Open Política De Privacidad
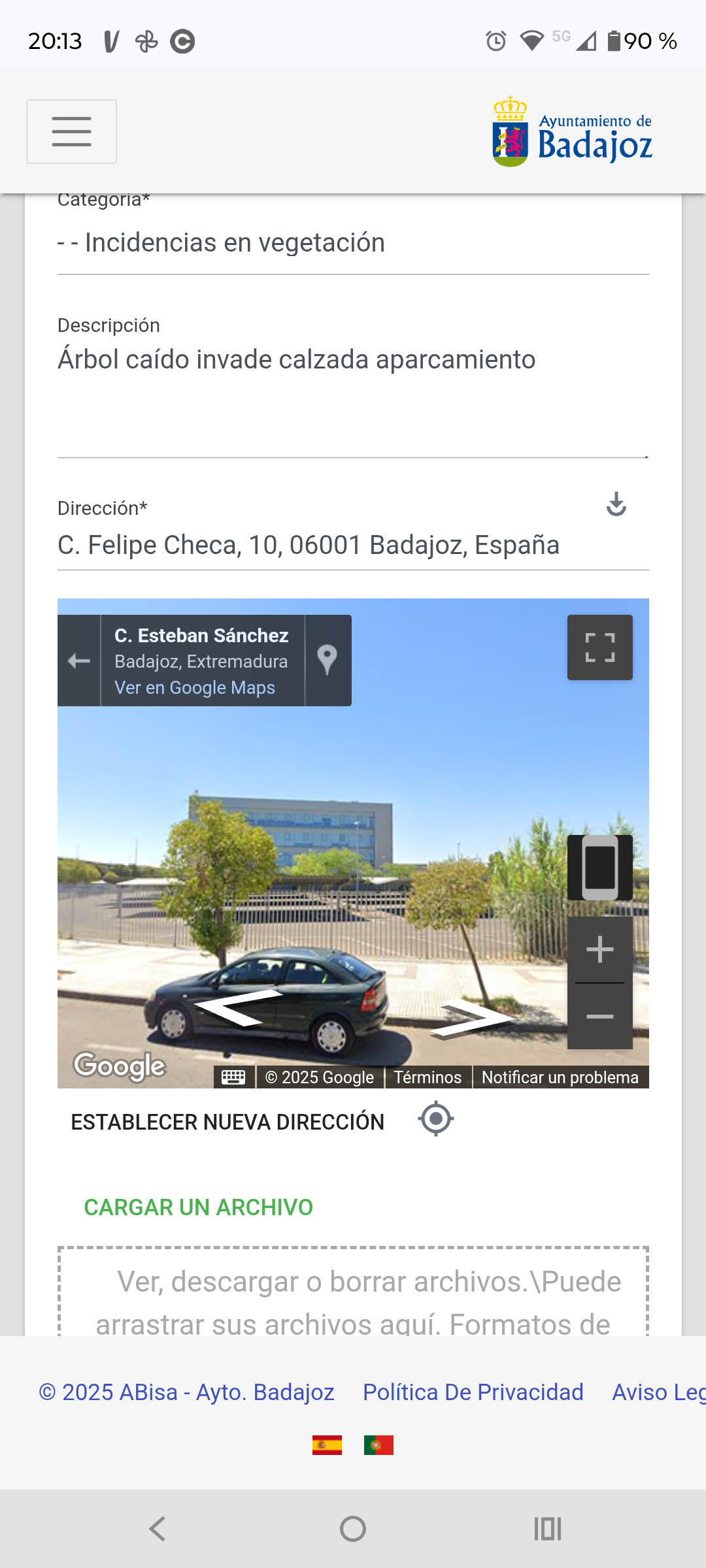The width and height of the screenshot is (706, 1568). 473,1392
